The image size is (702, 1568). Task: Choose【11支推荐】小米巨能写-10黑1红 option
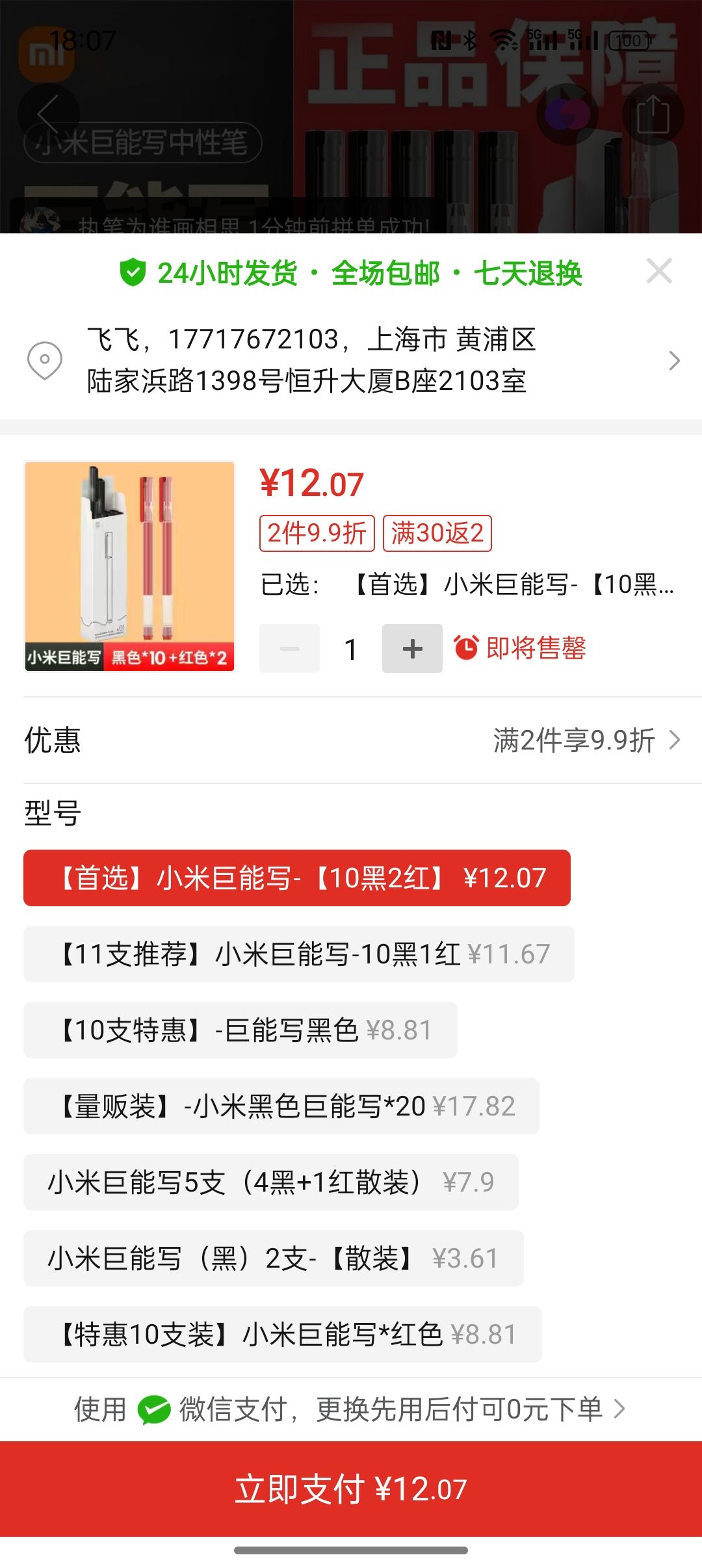click(x=299, y=954)
